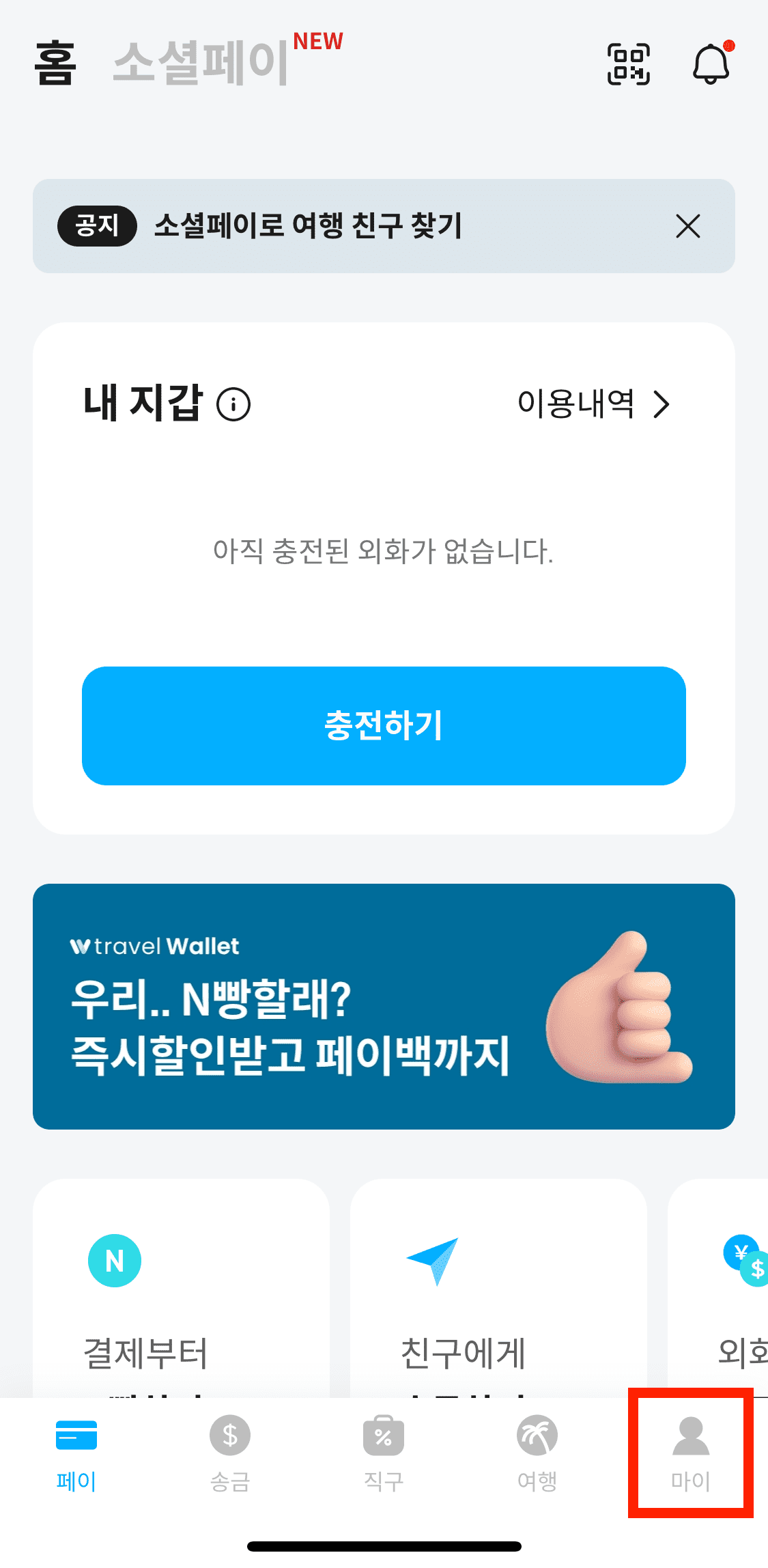Select the 페이 card icon in bottom bar

[x=77, y=1433]
